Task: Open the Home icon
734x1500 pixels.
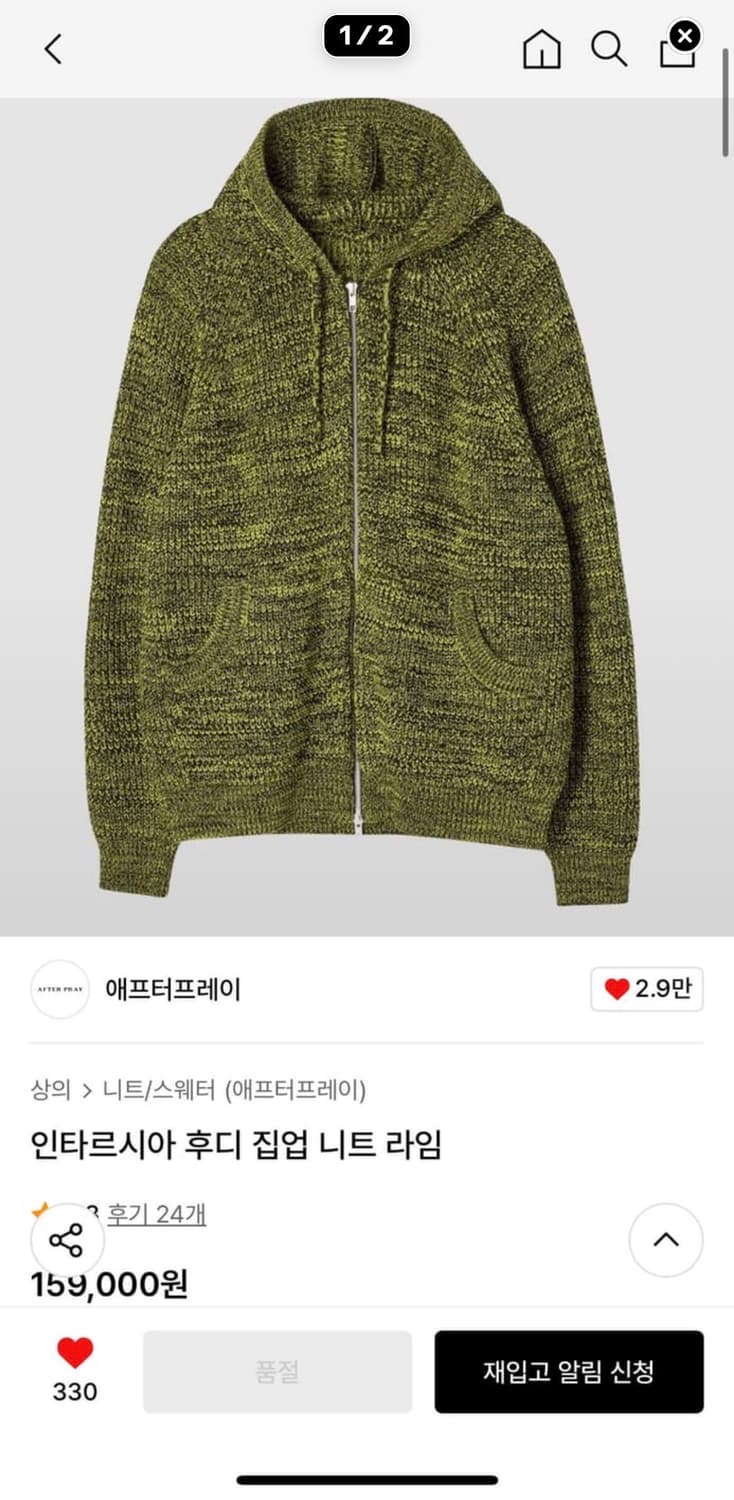Action: pos(541,48)
